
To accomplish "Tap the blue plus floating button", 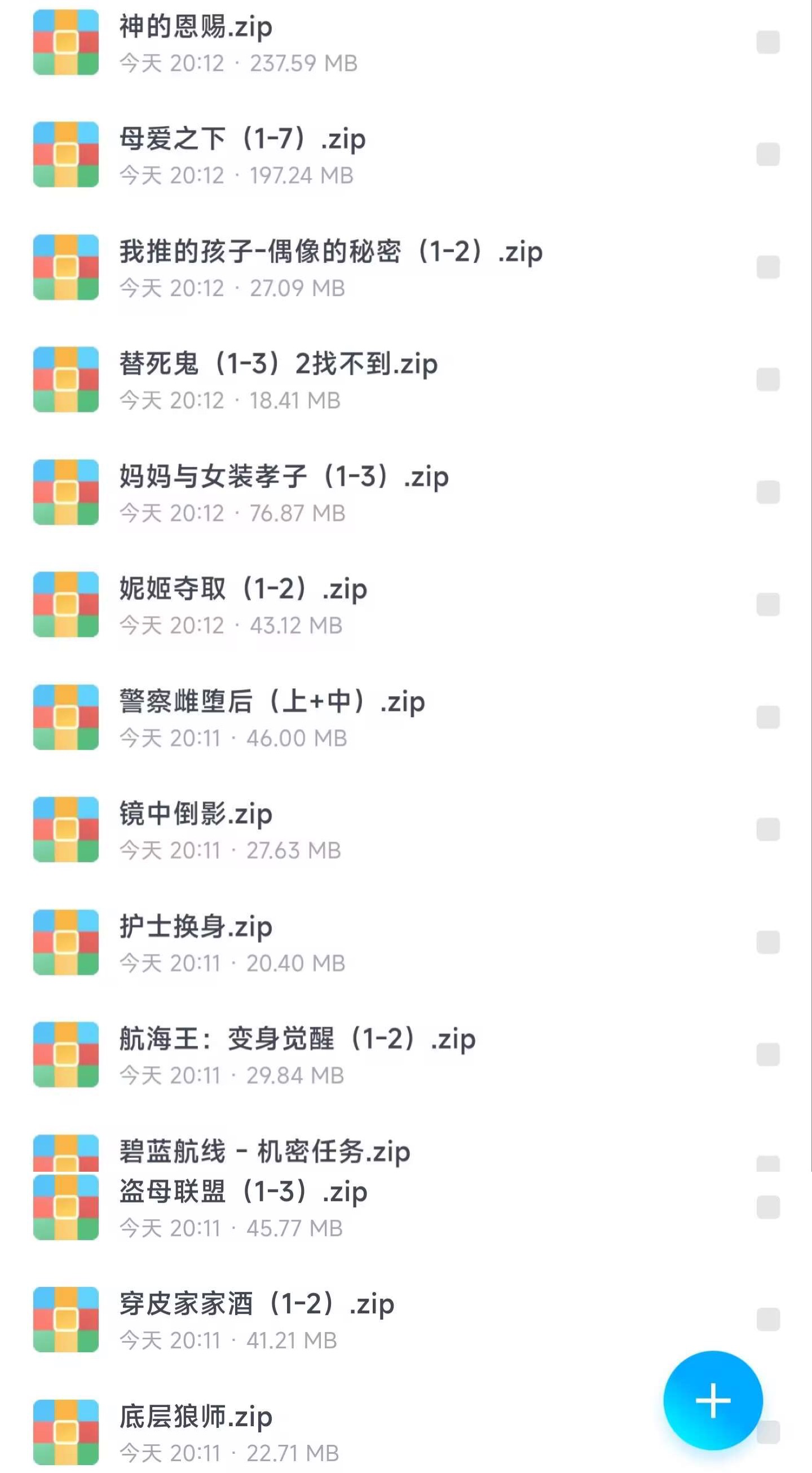I will [713, 1400].
